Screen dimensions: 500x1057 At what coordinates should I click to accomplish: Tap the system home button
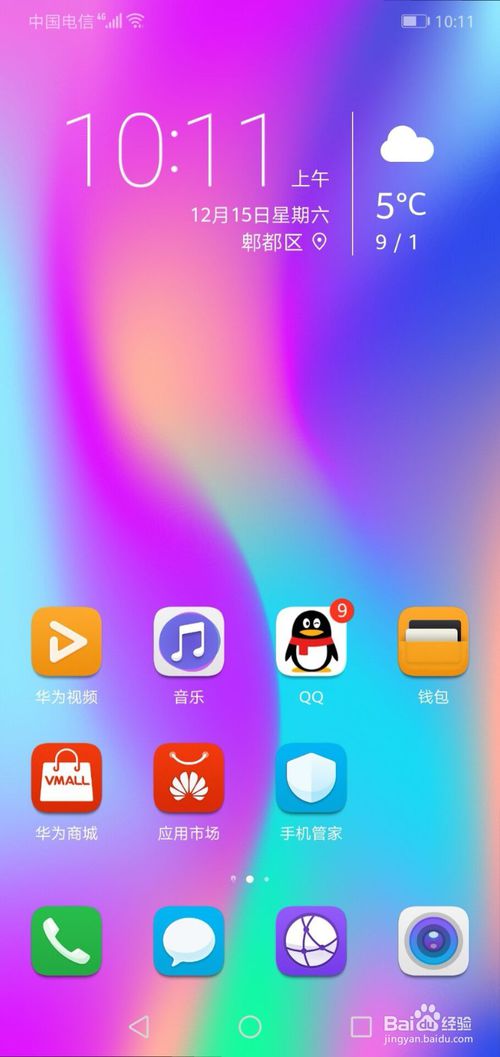point(250,1026)
